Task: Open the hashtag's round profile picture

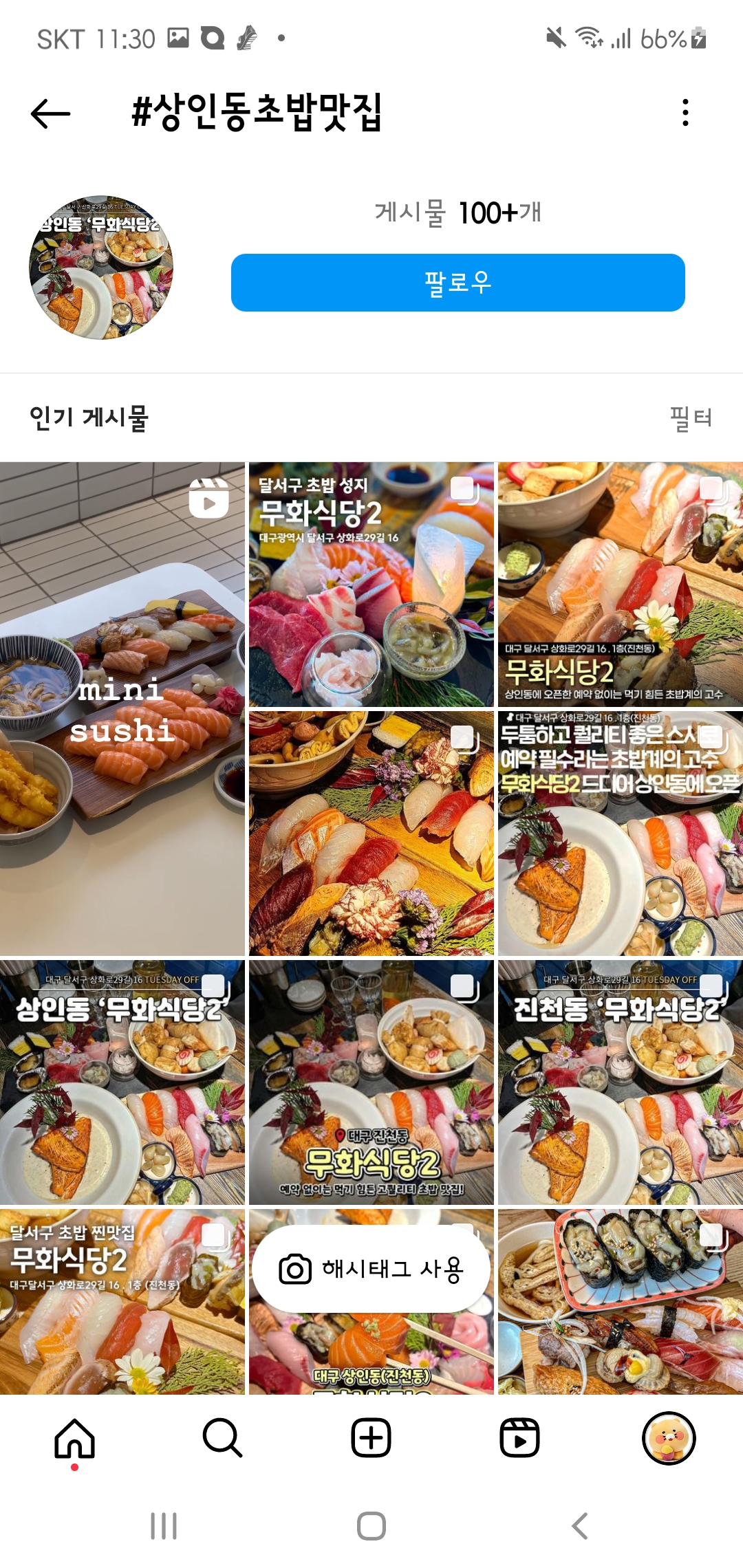Action: (101, 268)
